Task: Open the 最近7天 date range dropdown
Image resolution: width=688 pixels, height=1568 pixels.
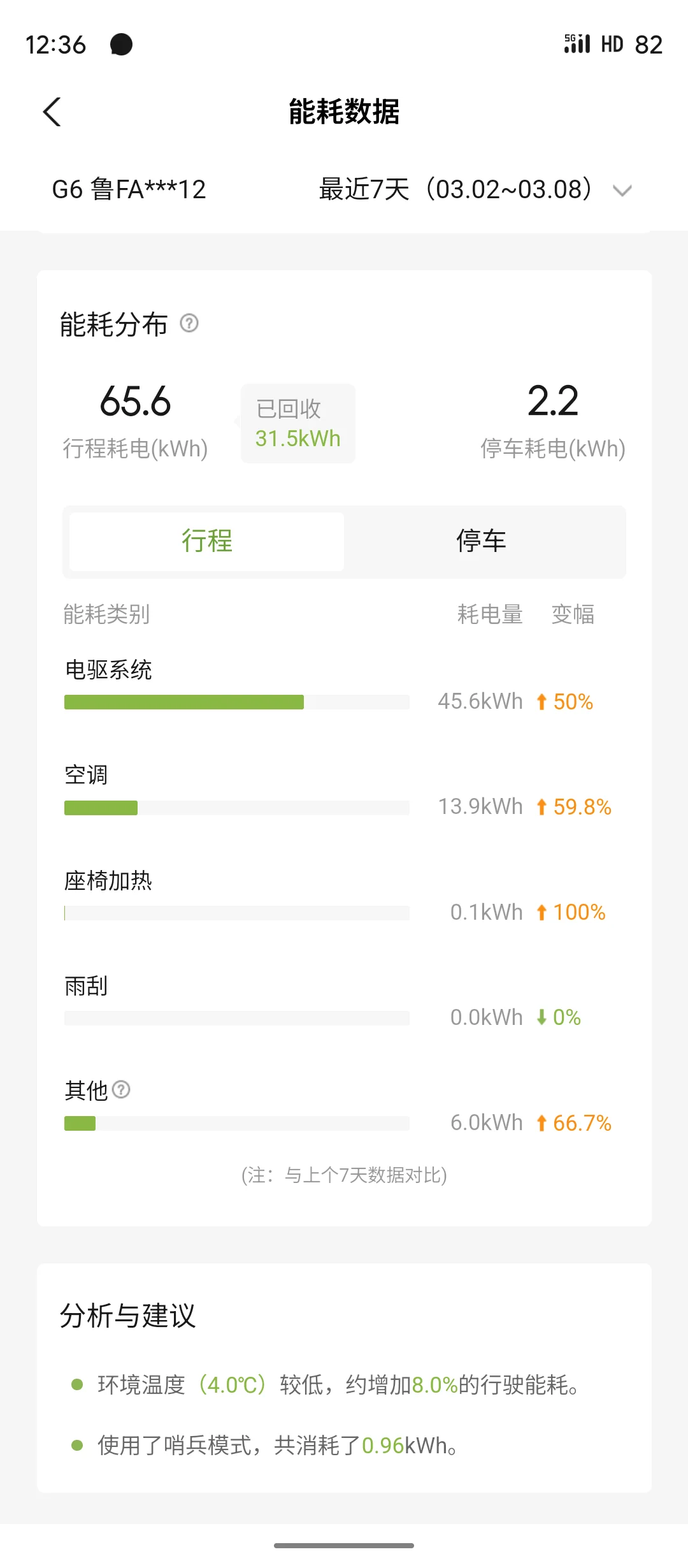Action: (475, 189)
